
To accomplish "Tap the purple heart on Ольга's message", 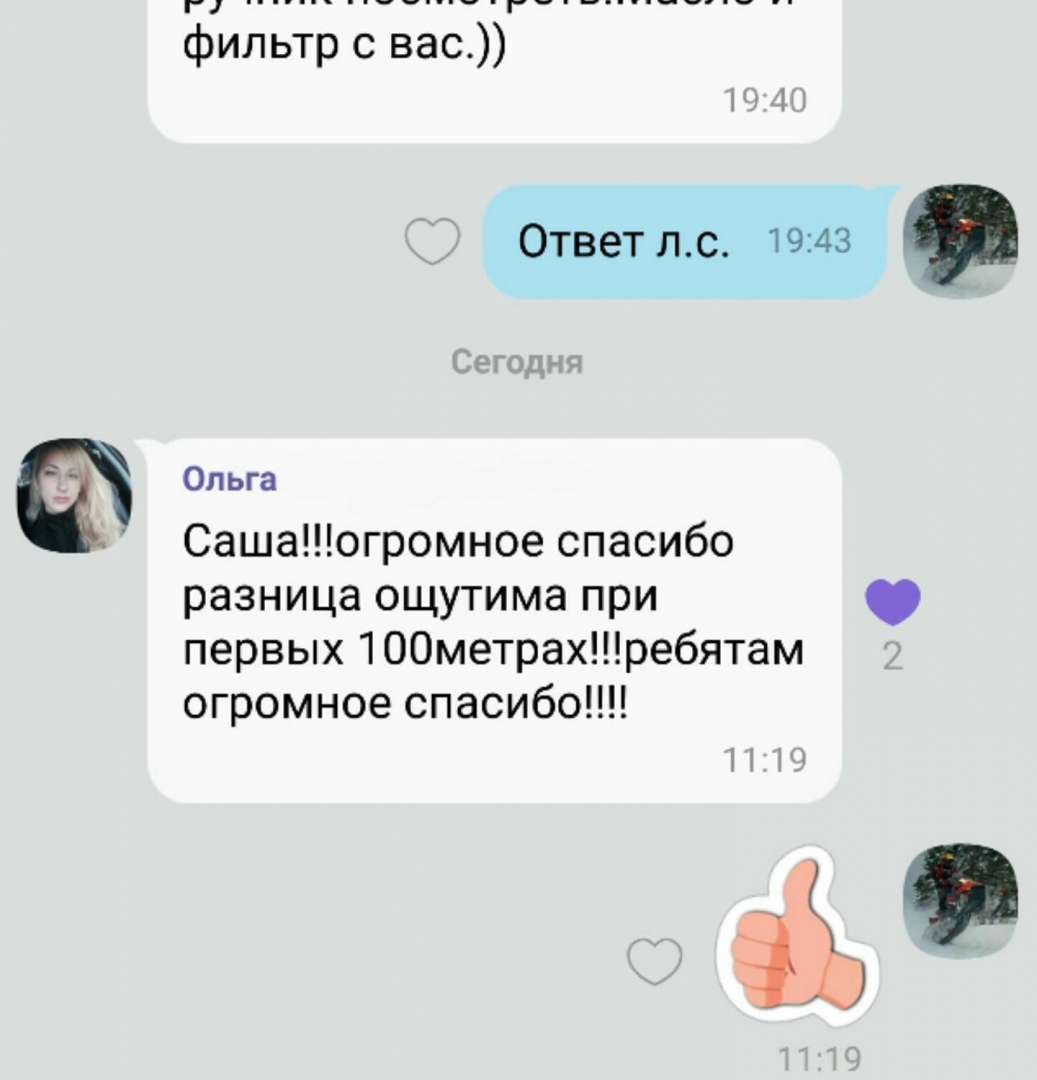I will pyautogui.click(x=891, y=603).
